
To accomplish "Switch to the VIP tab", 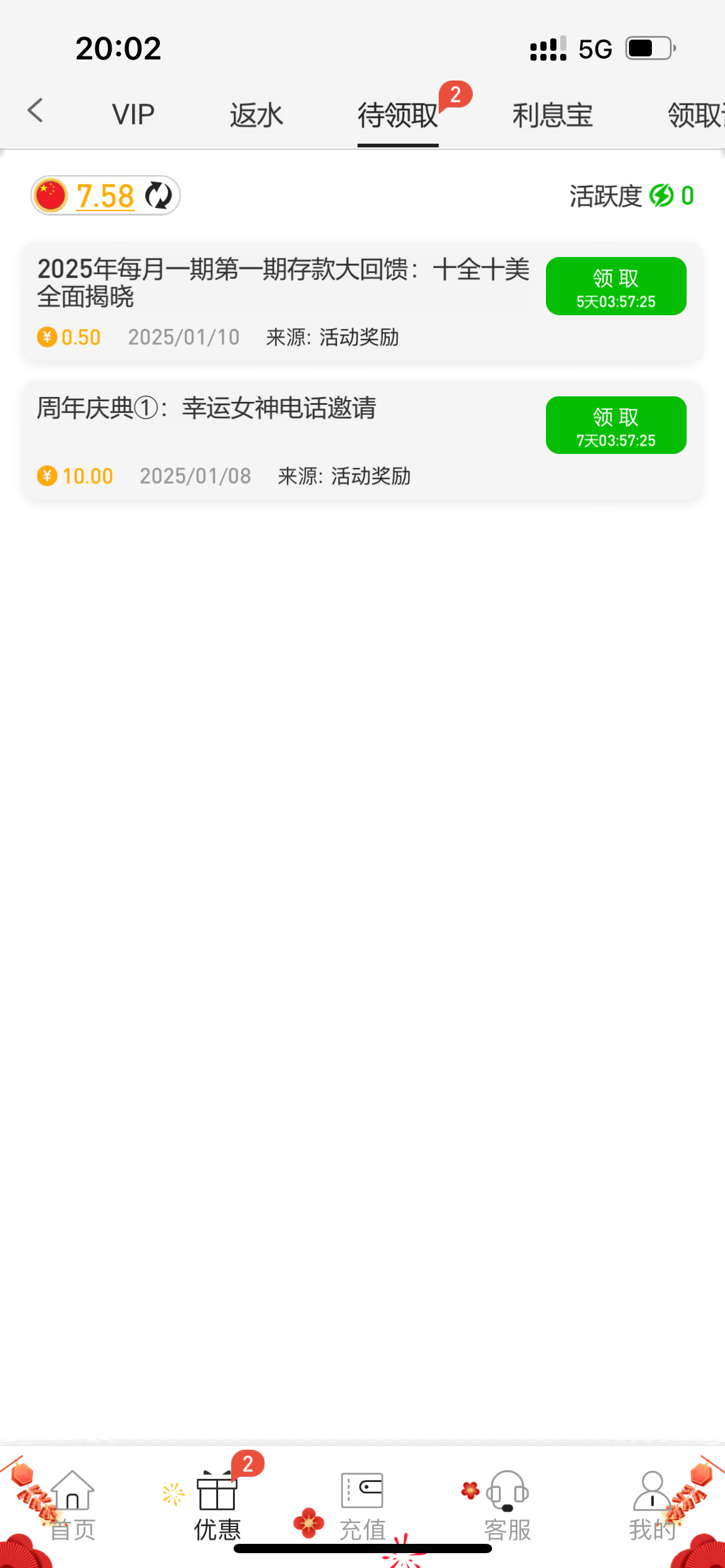I will pos(133,115).
